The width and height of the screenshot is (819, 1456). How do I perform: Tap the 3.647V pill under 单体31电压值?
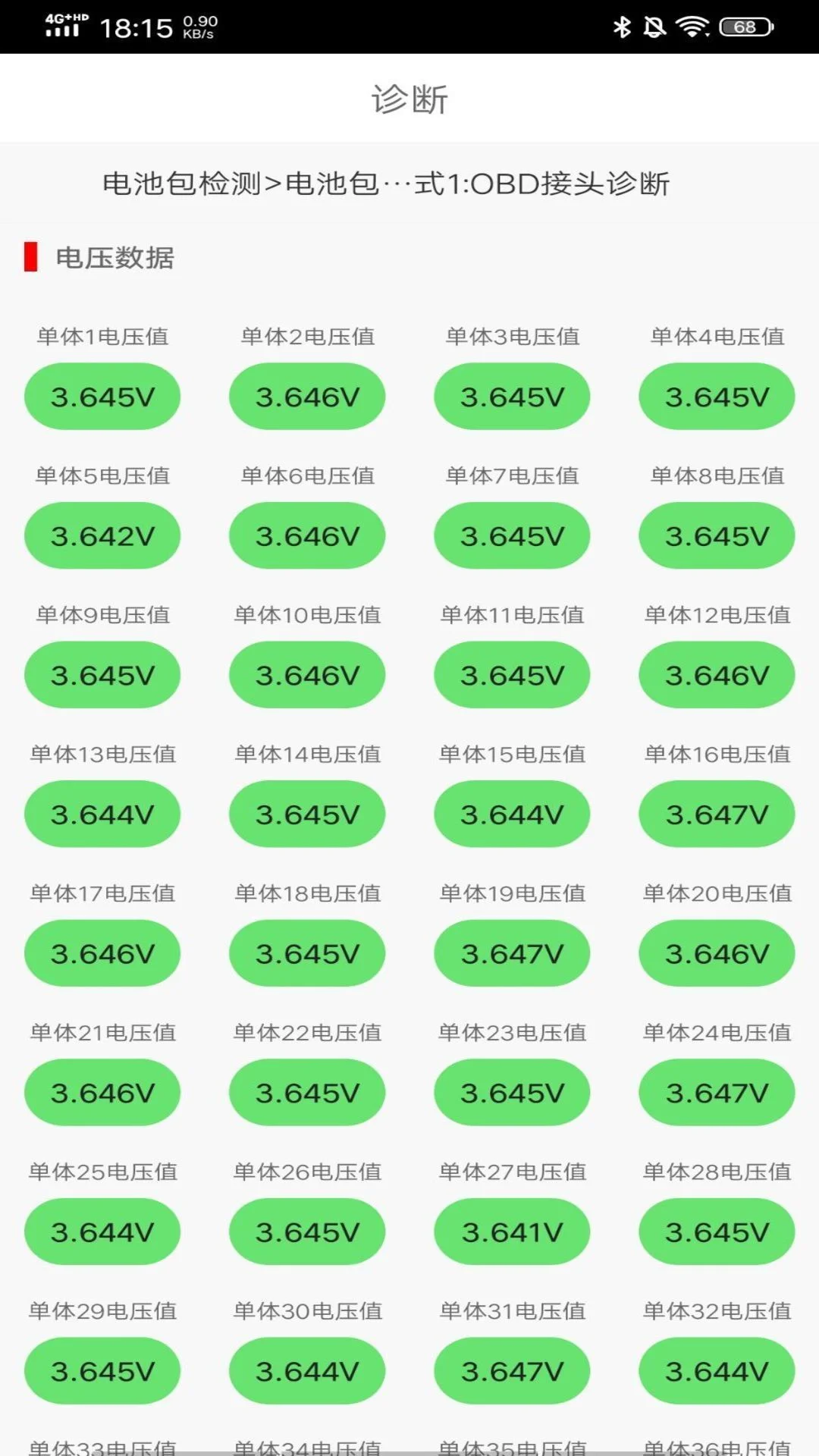(511, 1370)
